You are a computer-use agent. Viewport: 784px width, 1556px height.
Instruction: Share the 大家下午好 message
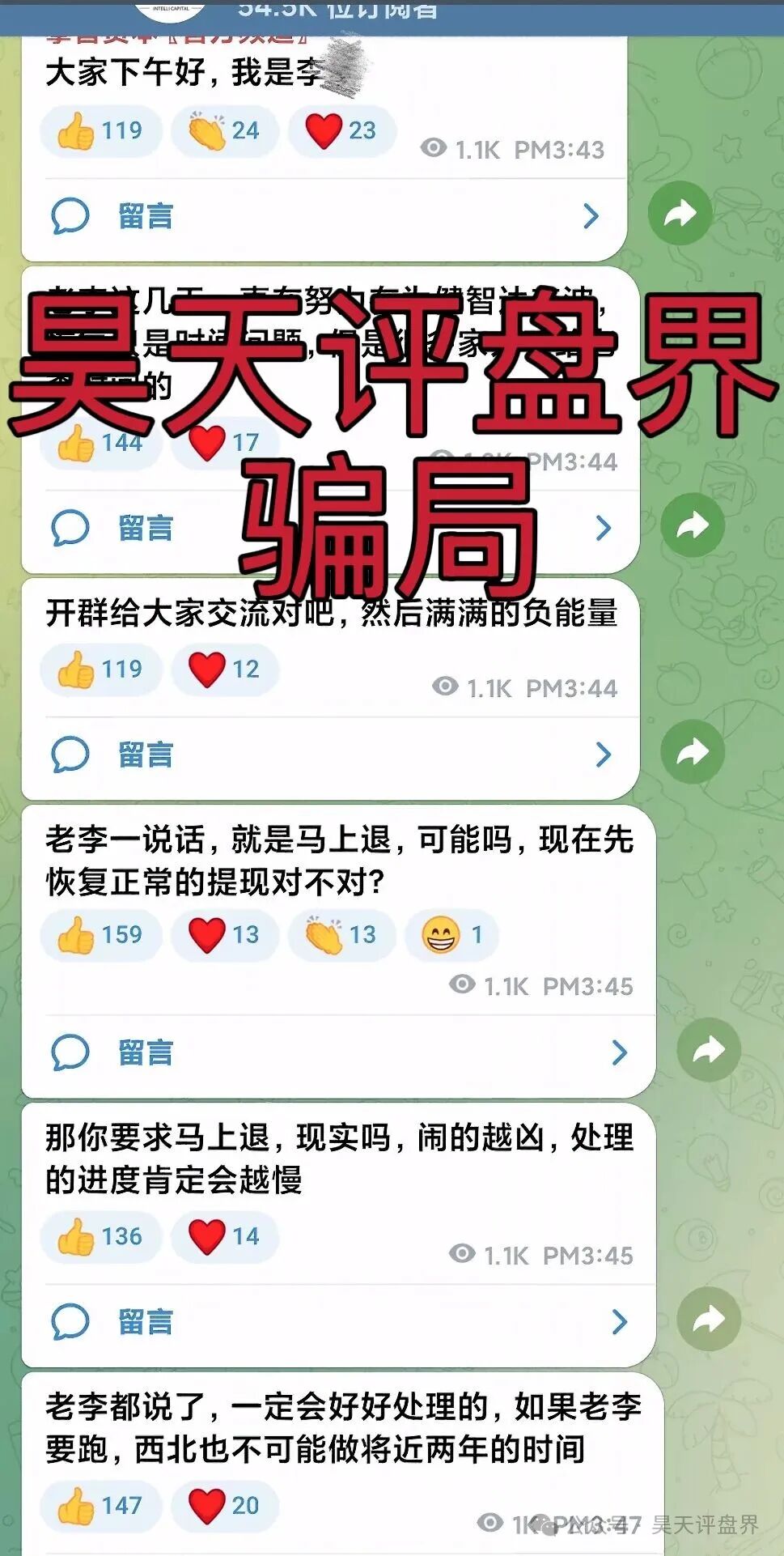(680, 214)
